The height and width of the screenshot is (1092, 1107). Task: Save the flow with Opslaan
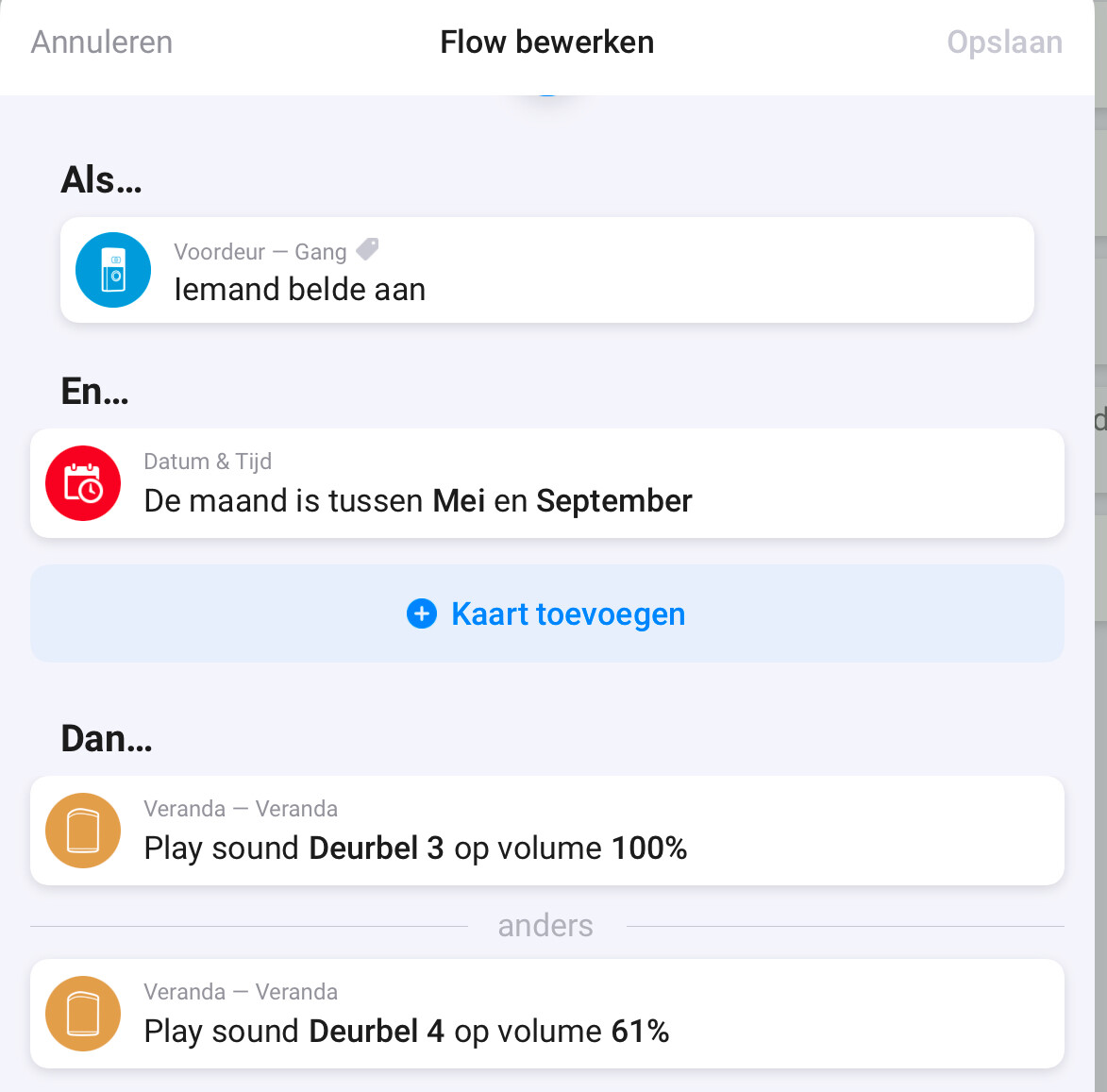point(1004,42)
